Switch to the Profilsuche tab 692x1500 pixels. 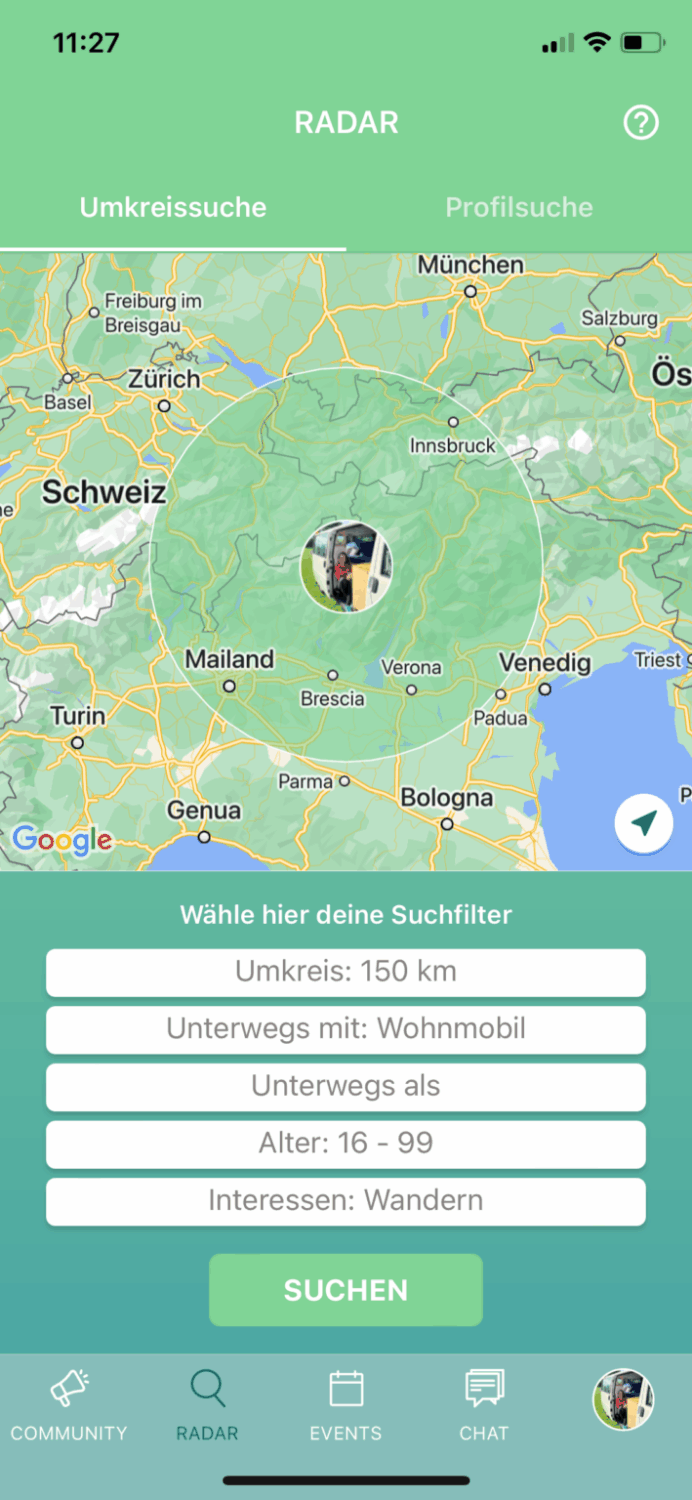[x=519, y=208]
